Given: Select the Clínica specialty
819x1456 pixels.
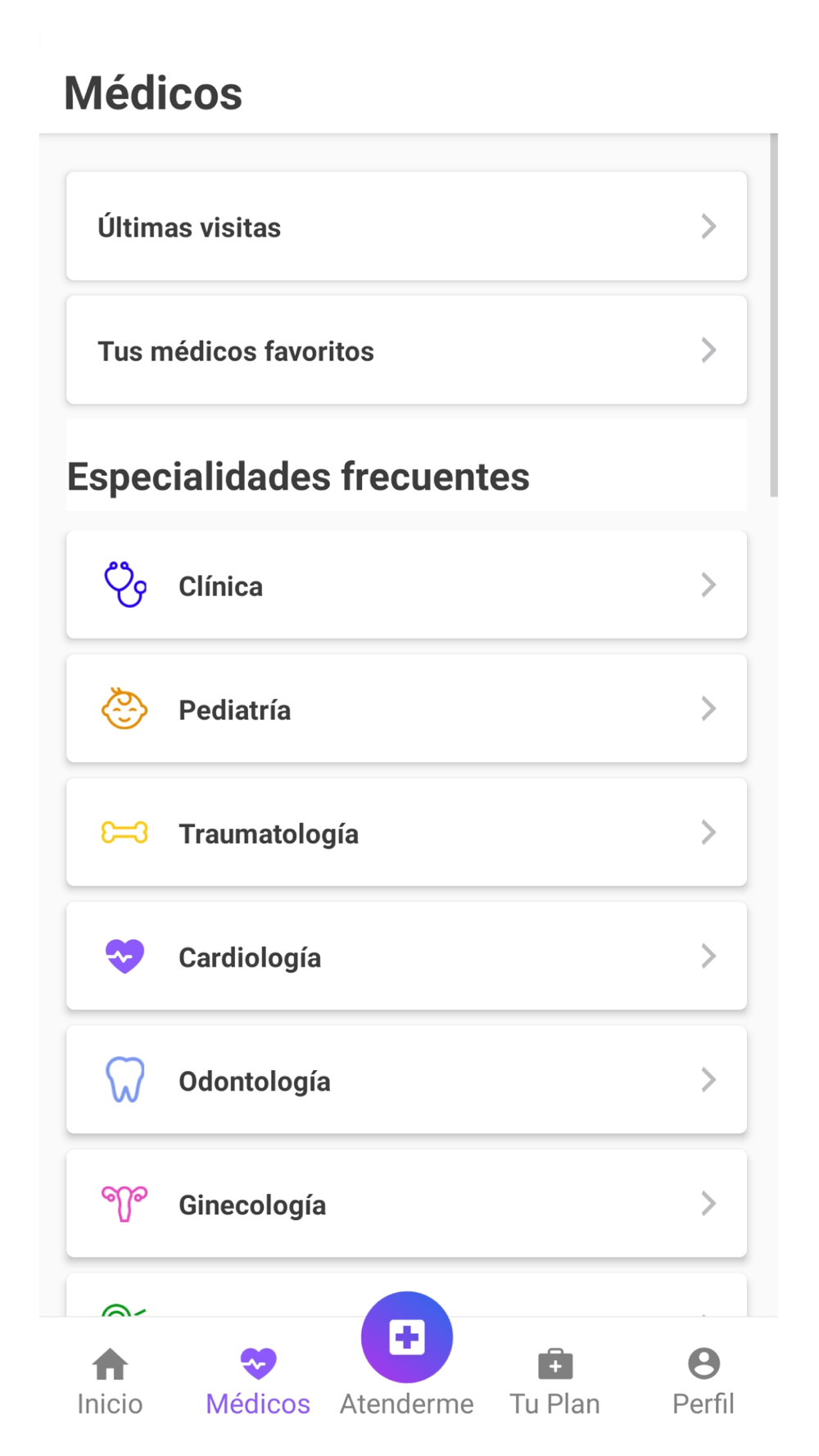Looking at the screenshot, I should [406, 585].
